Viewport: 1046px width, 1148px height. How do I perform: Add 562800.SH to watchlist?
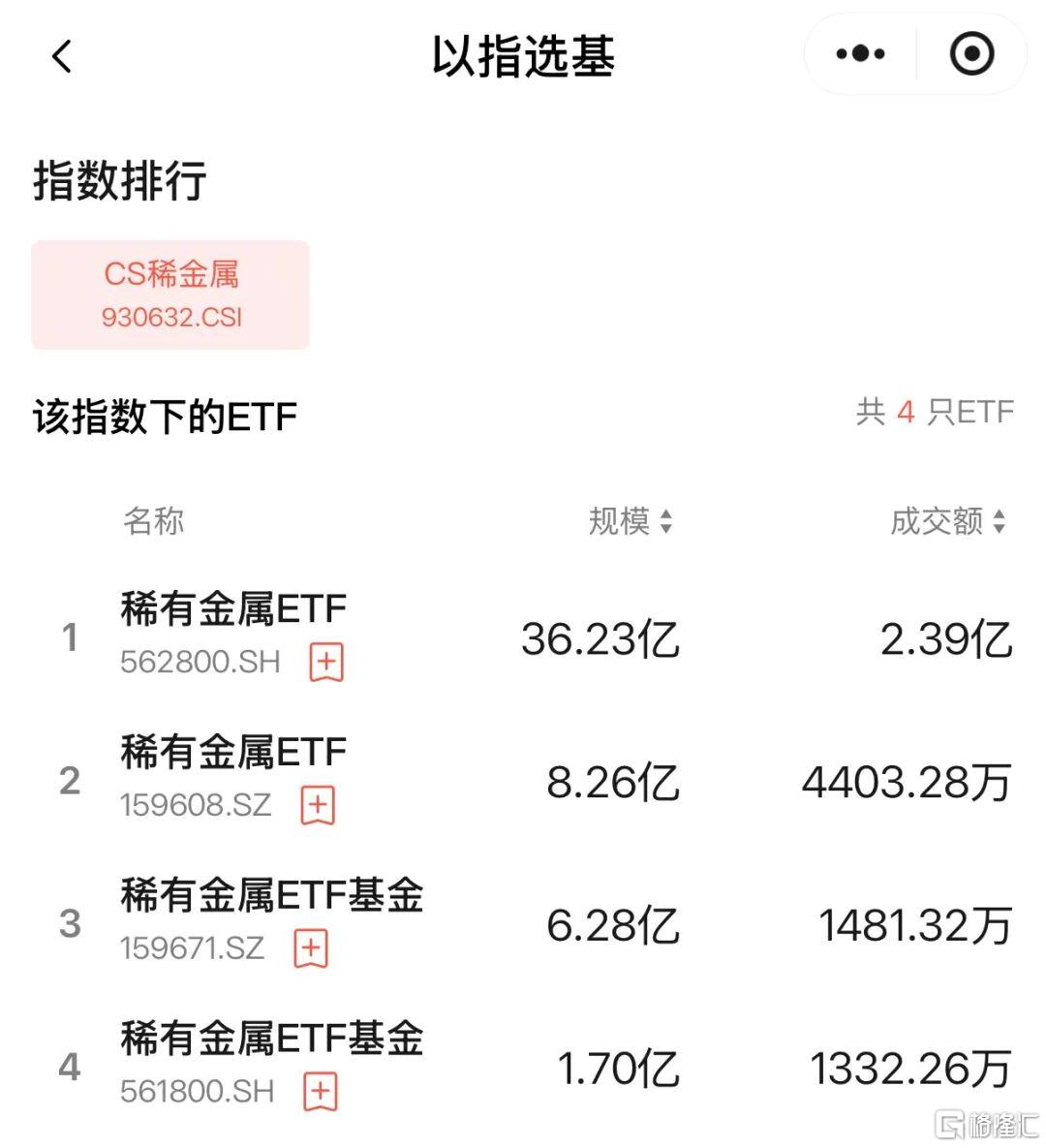(326, 663)
